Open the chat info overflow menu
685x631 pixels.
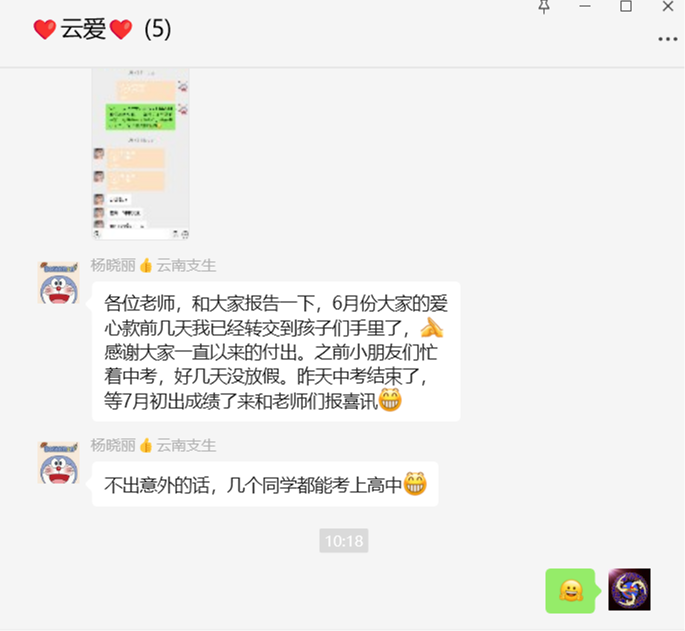[667, 39]
